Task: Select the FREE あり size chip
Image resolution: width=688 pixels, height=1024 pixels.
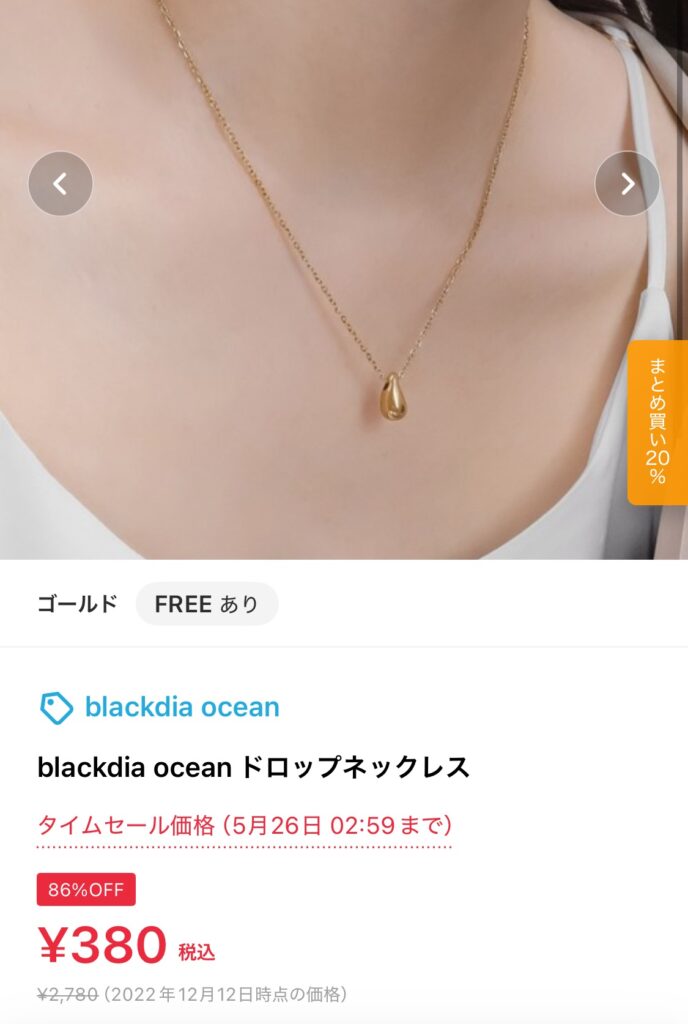Action: [x=207, y=604]
